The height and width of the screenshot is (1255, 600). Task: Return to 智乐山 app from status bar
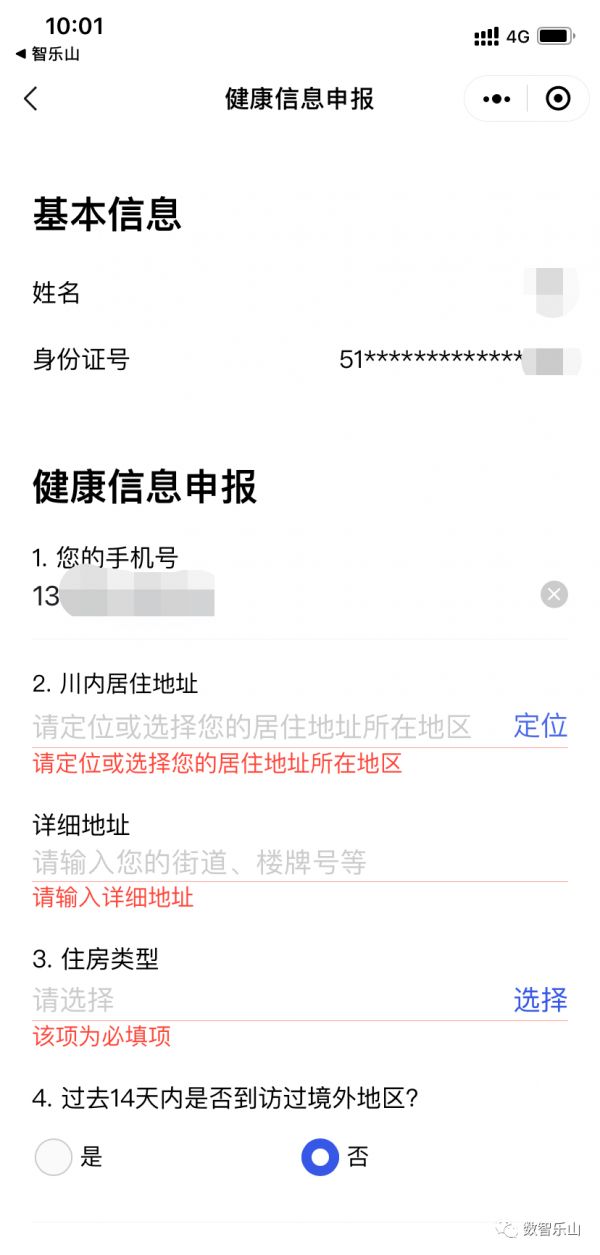[x=48, y=54]
